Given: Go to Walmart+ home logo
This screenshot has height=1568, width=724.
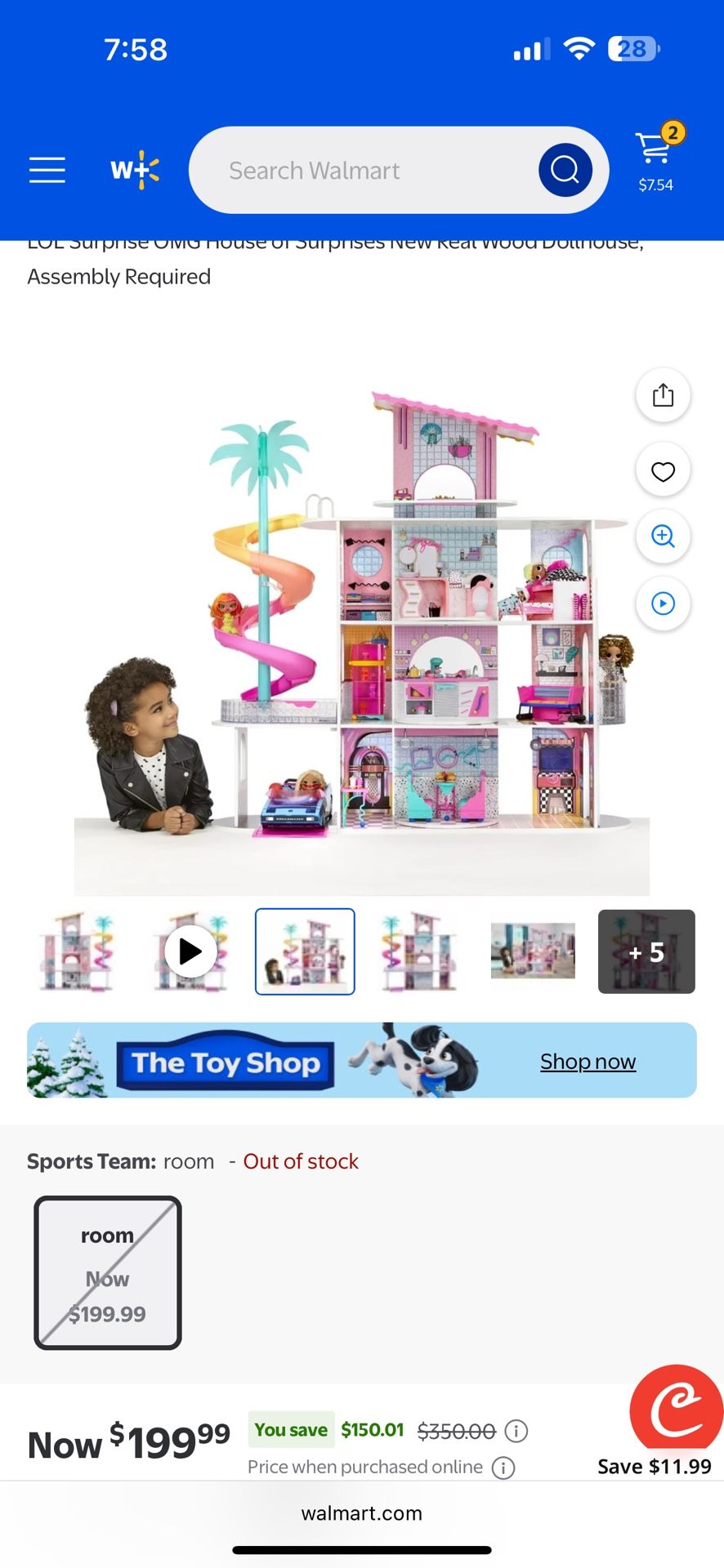Looking at the screenshot, I should (135, 170).
